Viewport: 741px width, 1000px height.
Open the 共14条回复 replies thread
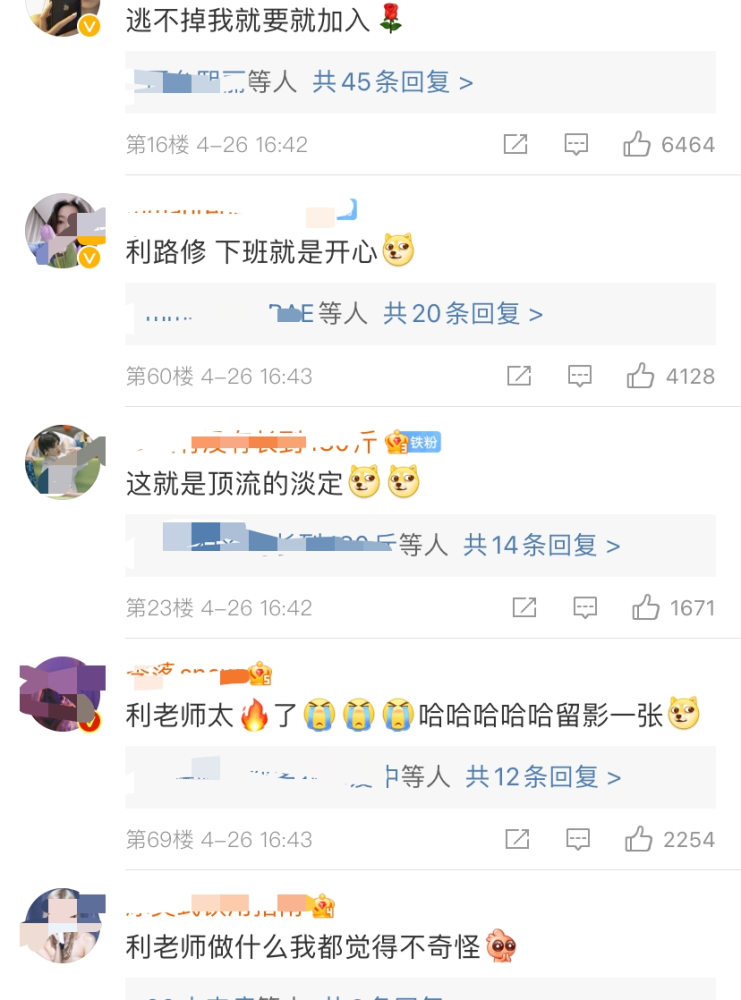(x=542, y=545)
